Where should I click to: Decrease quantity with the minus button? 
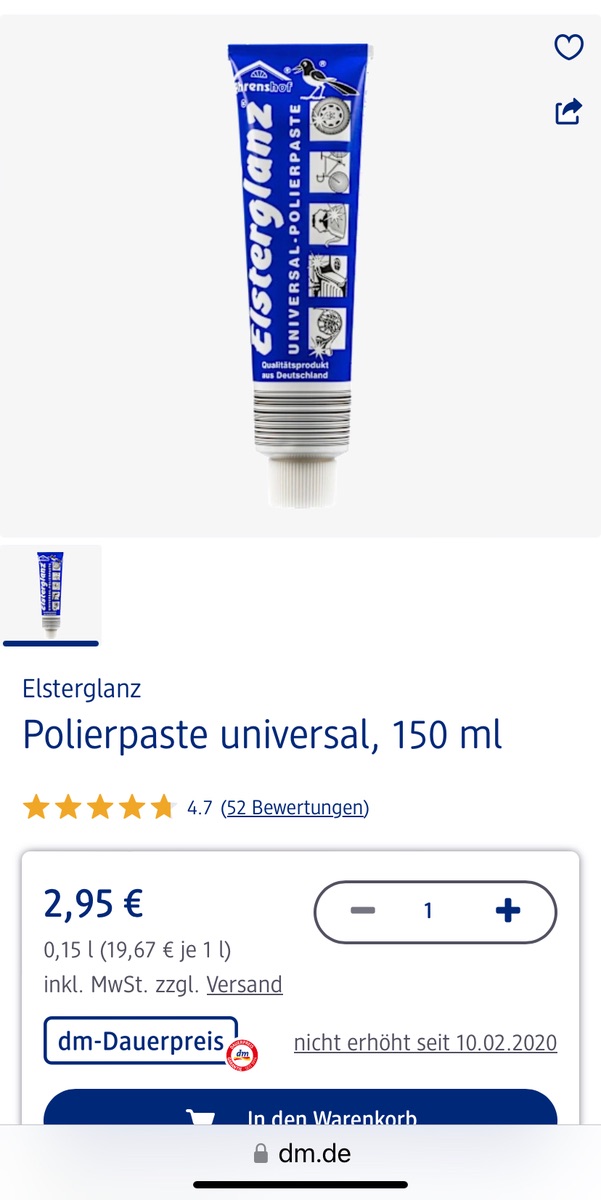tap(362, 911)
